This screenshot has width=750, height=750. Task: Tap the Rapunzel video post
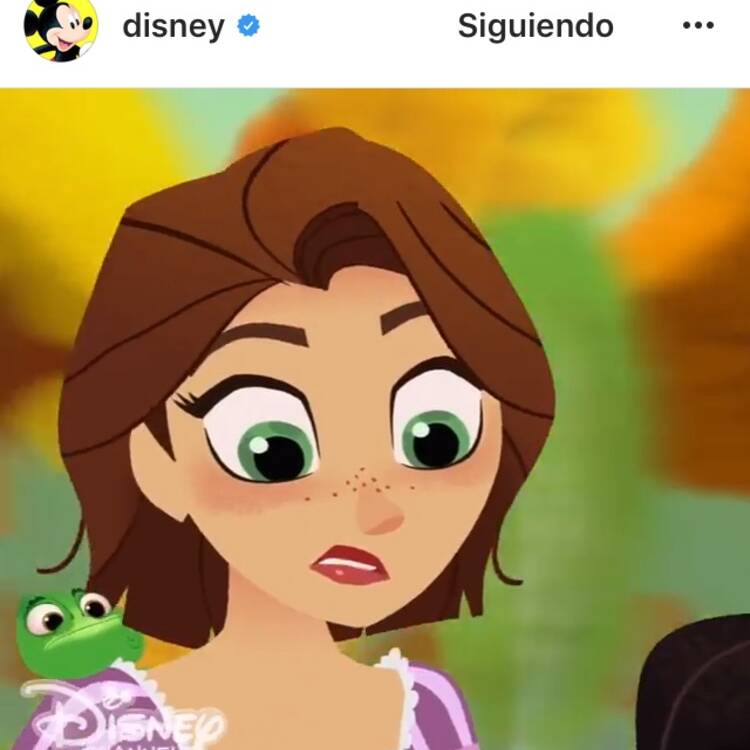[375, 420]
